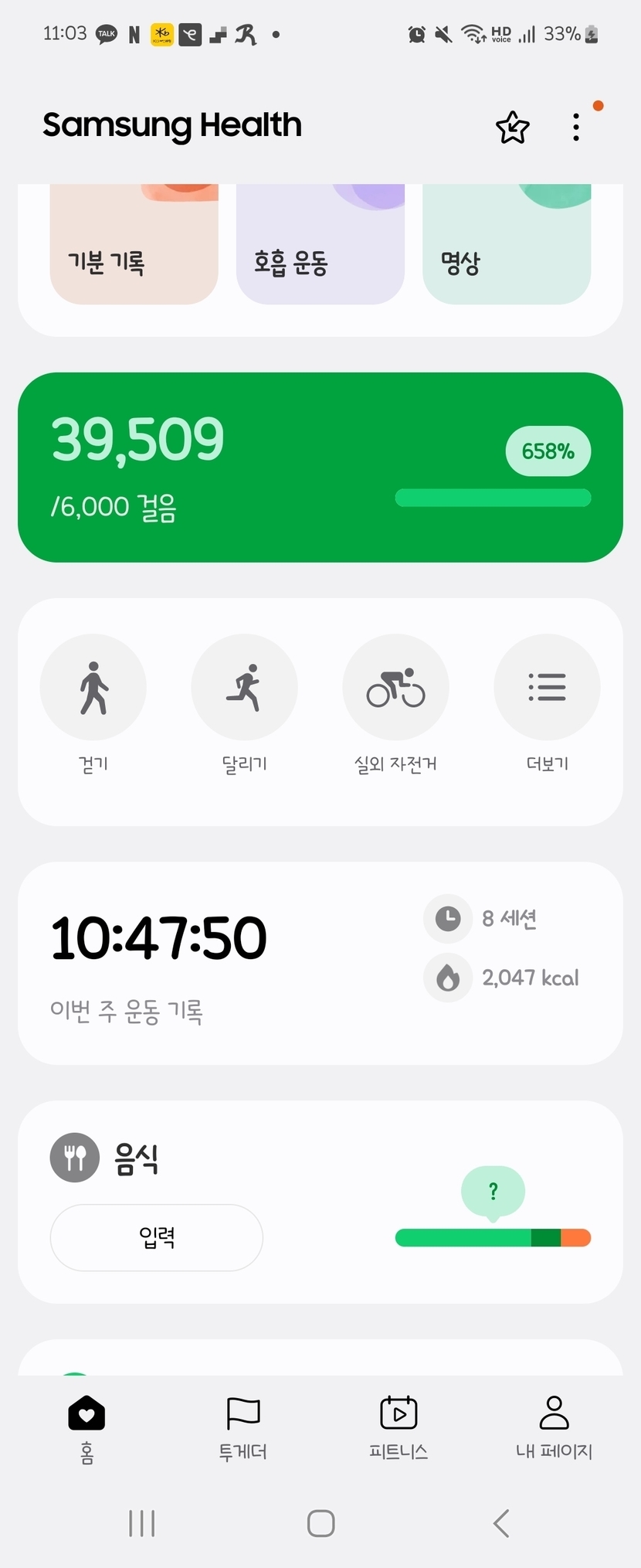Screen dimensions: 641x1568
Task: Tap the star badge icon in header
Action: tap(513, 127)
